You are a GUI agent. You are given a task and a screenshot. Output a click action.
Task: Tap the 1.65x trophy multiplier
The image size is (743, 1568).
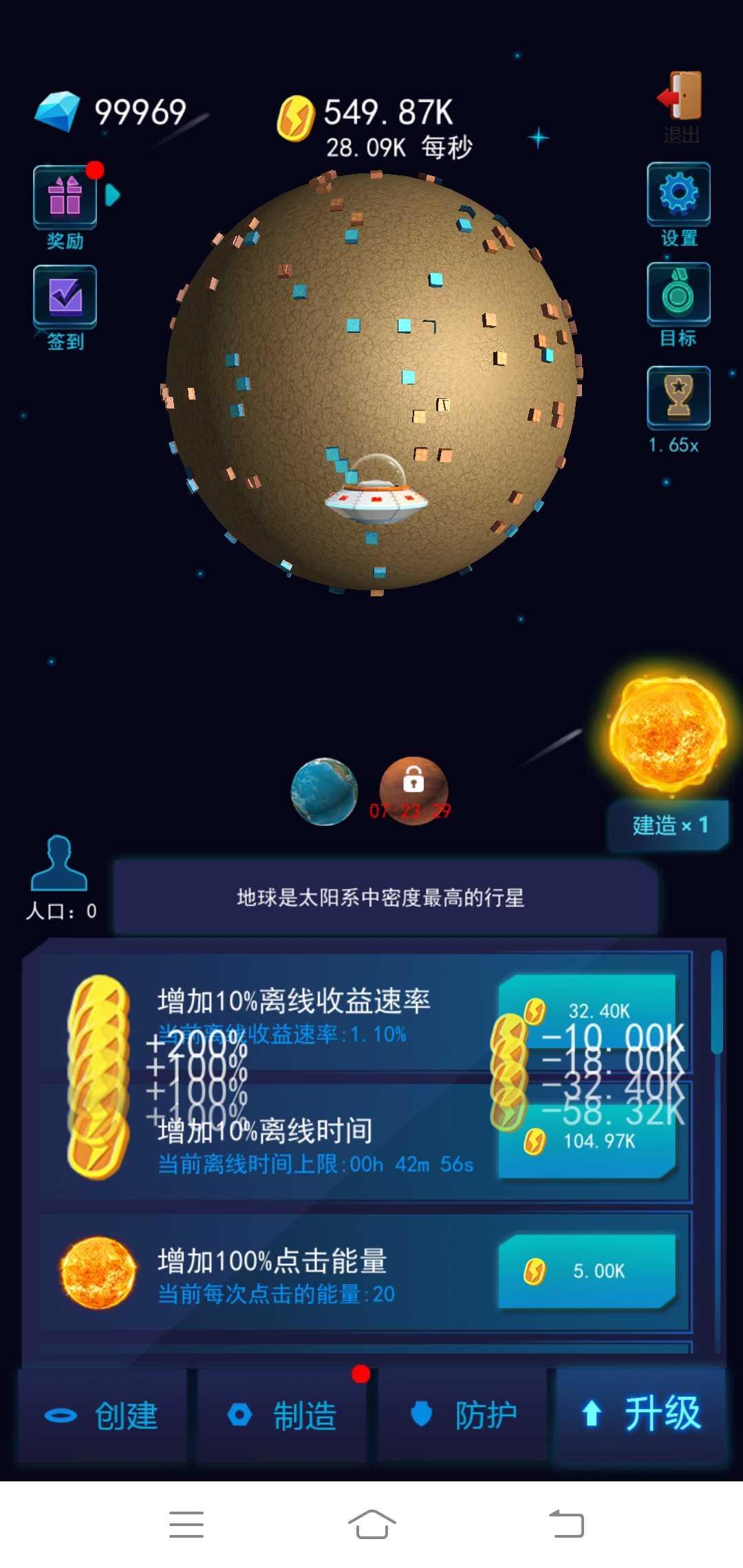(x=678, y=398)
